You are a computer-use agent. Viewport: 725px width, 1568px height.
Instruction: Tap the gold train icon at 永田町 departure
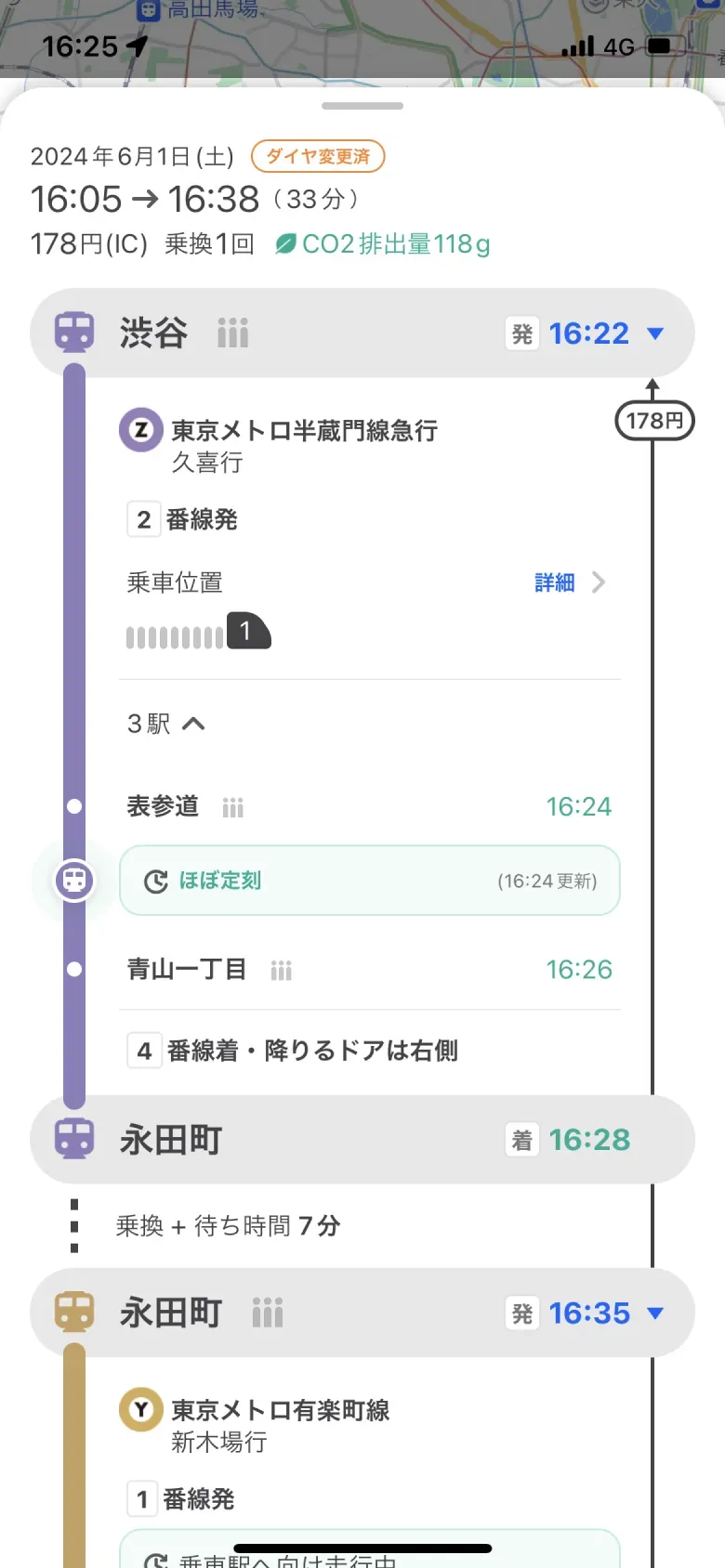click(x=73, y=1312)
